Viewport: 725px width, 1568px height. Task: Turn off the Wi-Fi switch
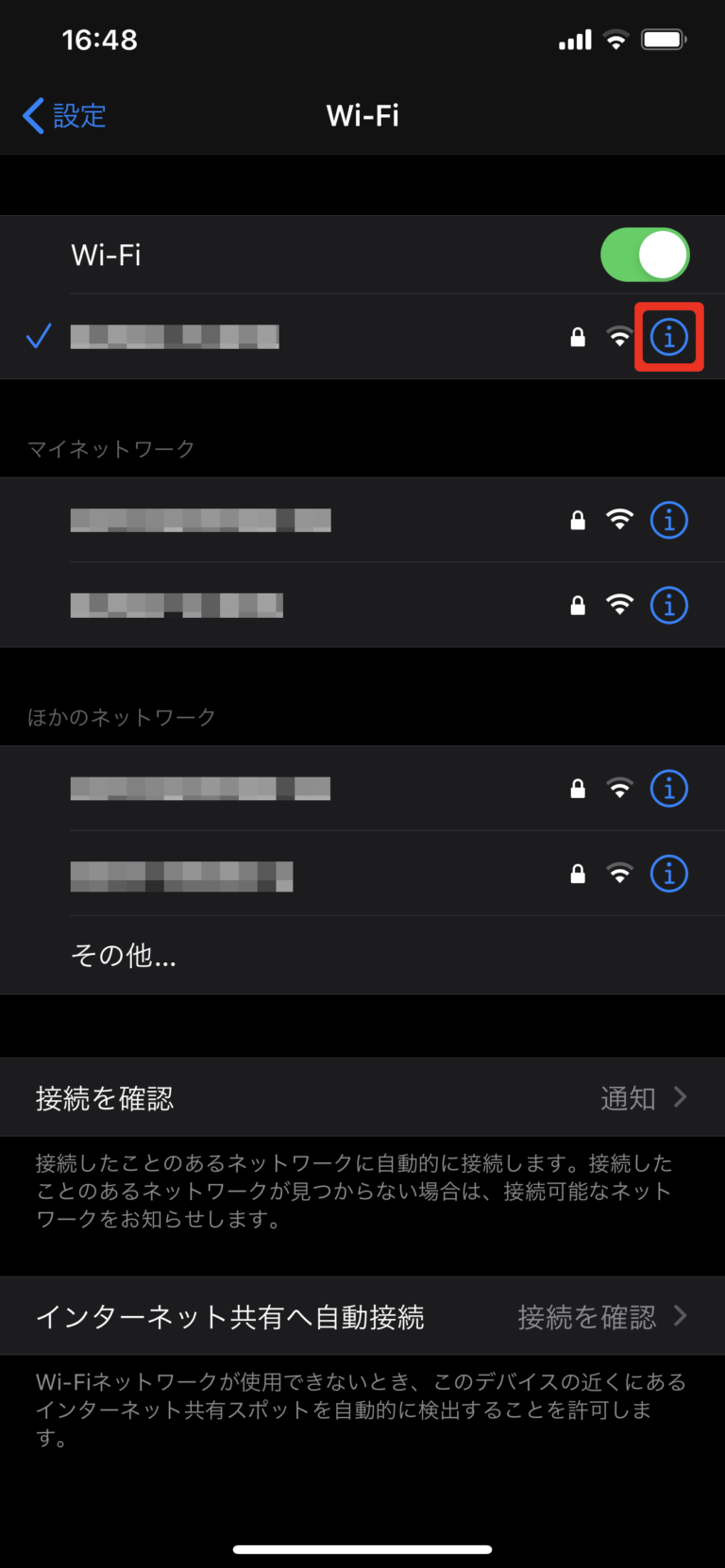point(645,255)
